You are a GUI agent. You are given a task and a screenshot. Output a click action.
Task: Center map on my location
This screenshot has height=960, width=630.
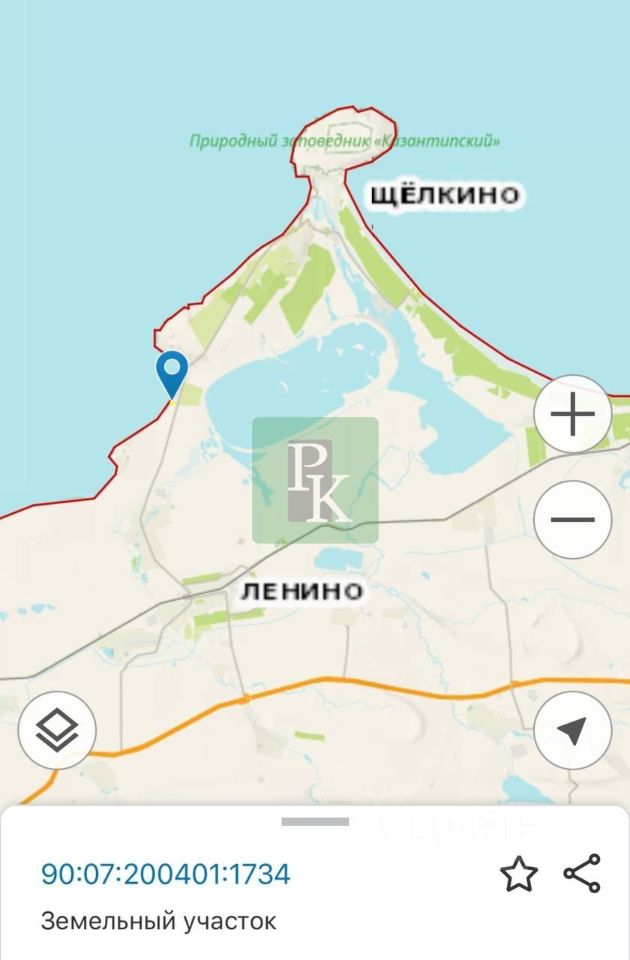[x=572, y=731]
